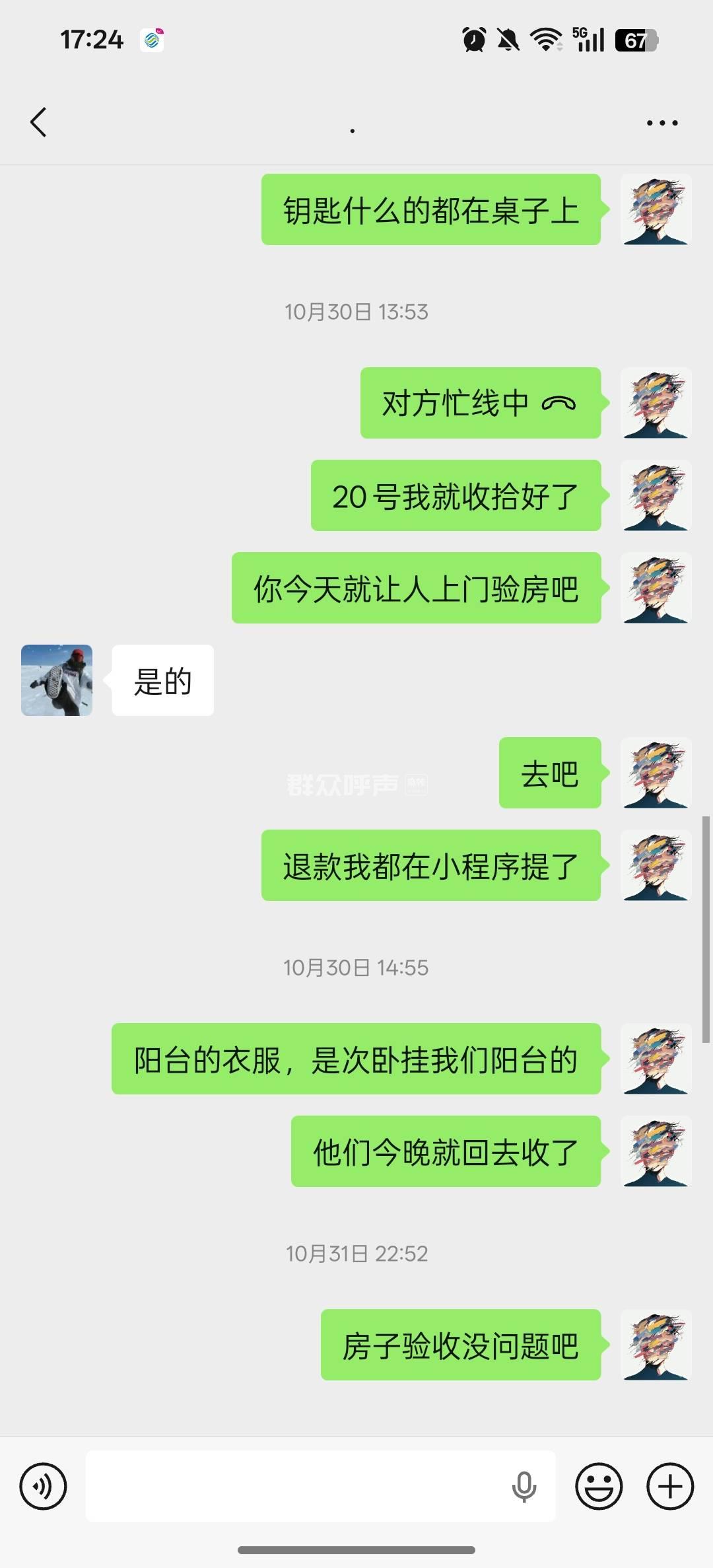The height and width of the screenshot is (1568, 713).
Task: Open the three-dot chat info menu
Action: click(x=662, y=123)
